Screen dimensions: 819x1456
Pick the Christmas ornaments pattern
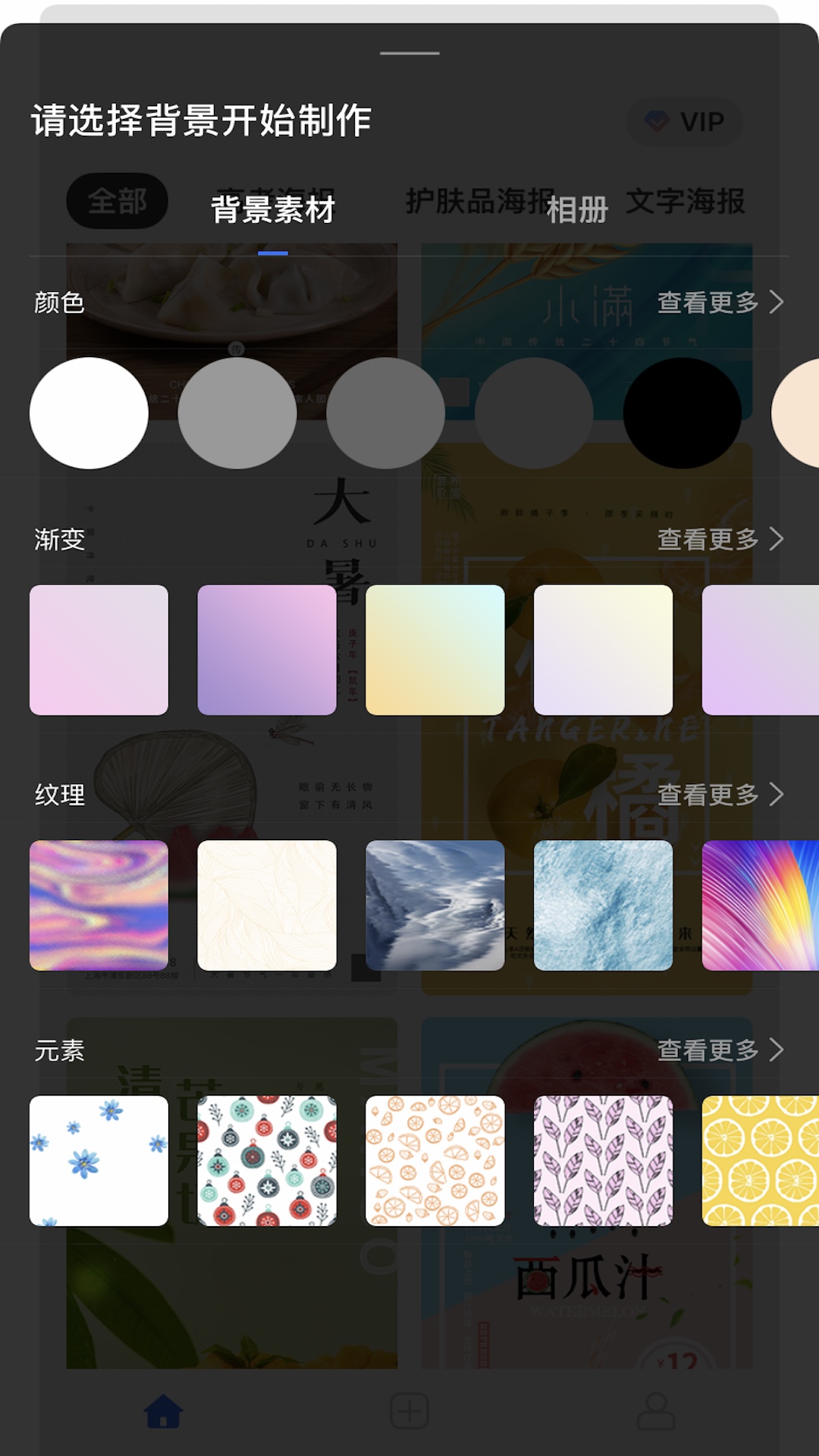[x=267, y=1161]
